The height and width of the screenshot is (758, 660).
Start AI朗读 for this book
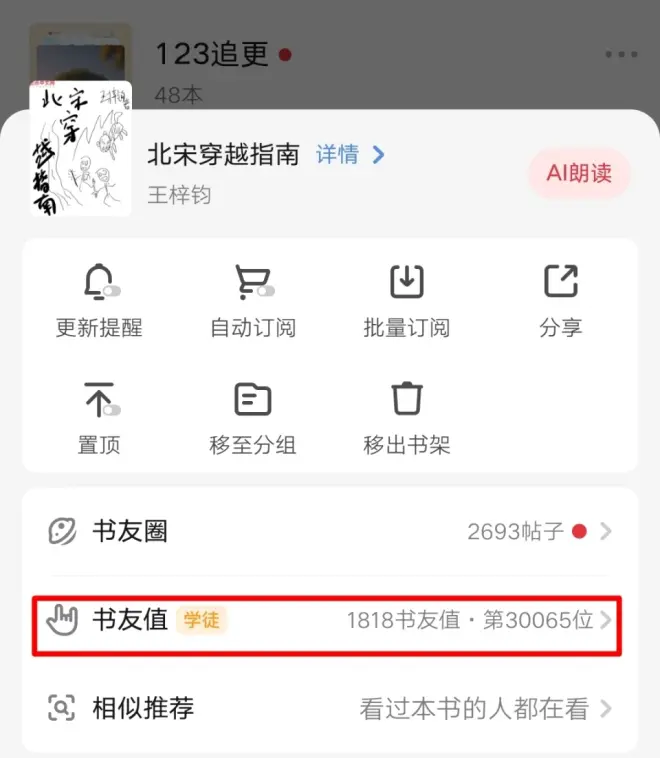point(579,173)
